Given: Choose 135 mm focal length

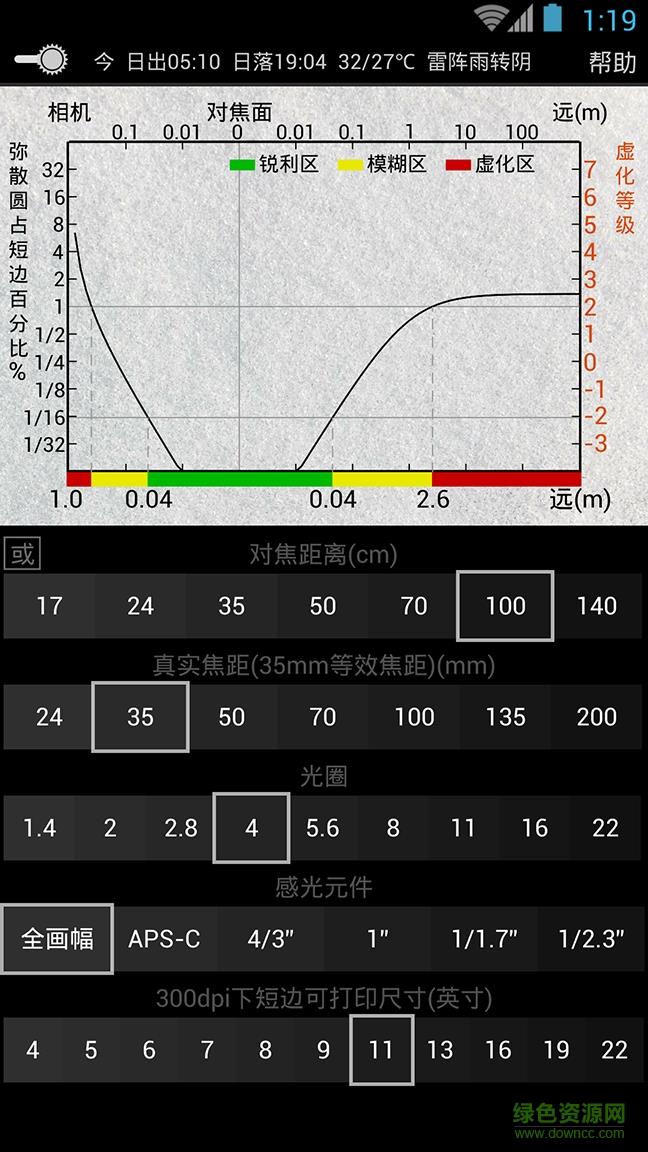Looking at the screenshot, I should click(505, 717).
